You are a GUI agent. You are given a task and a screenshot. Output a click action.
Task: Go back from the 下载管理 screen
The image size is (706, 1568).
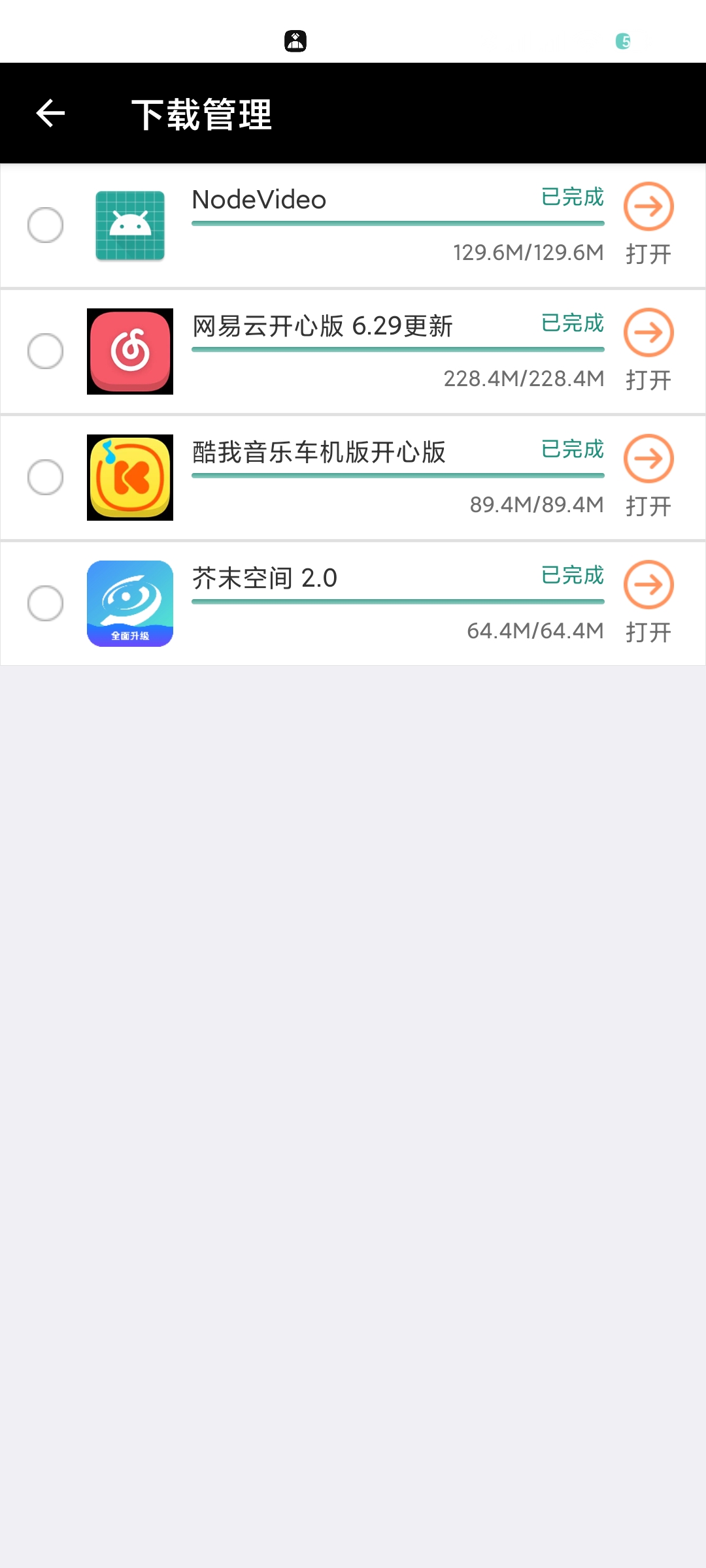pos(50,114)
